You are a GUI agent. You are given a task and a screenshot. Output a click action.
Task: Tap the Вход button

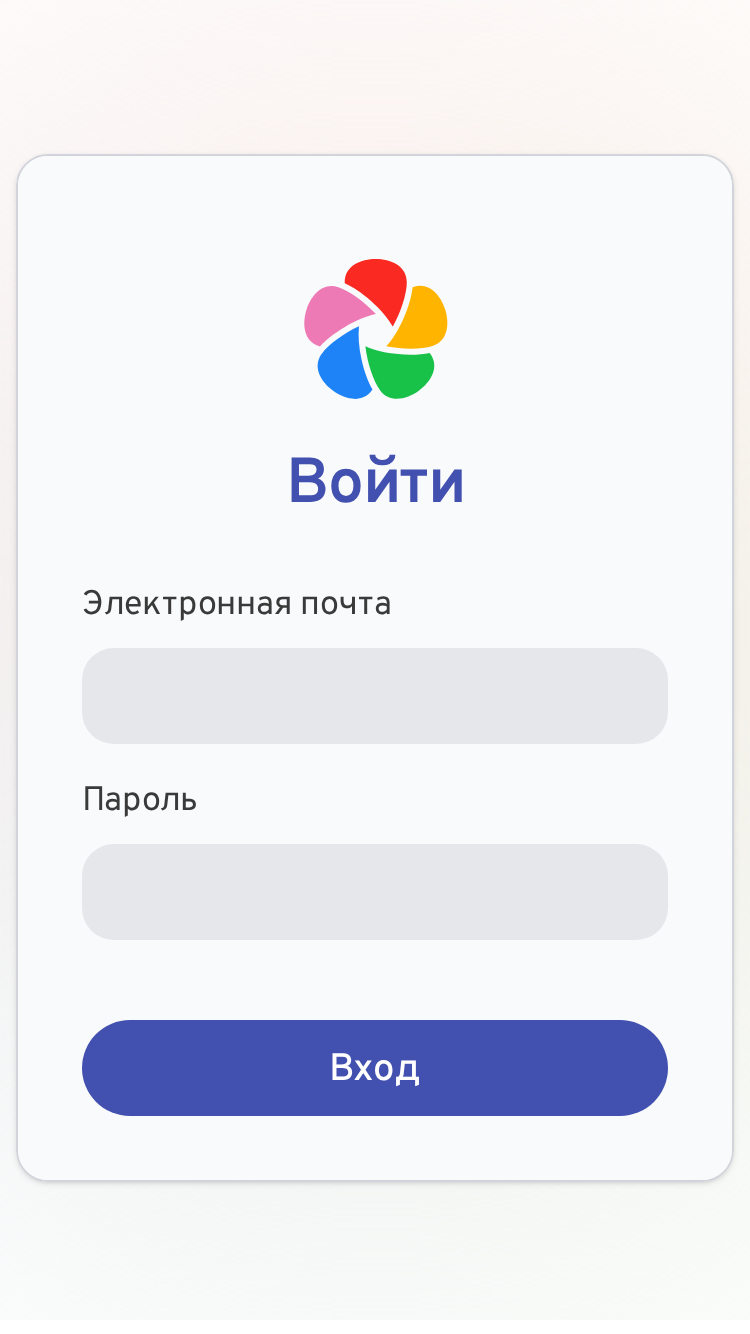click(375, 1068)
